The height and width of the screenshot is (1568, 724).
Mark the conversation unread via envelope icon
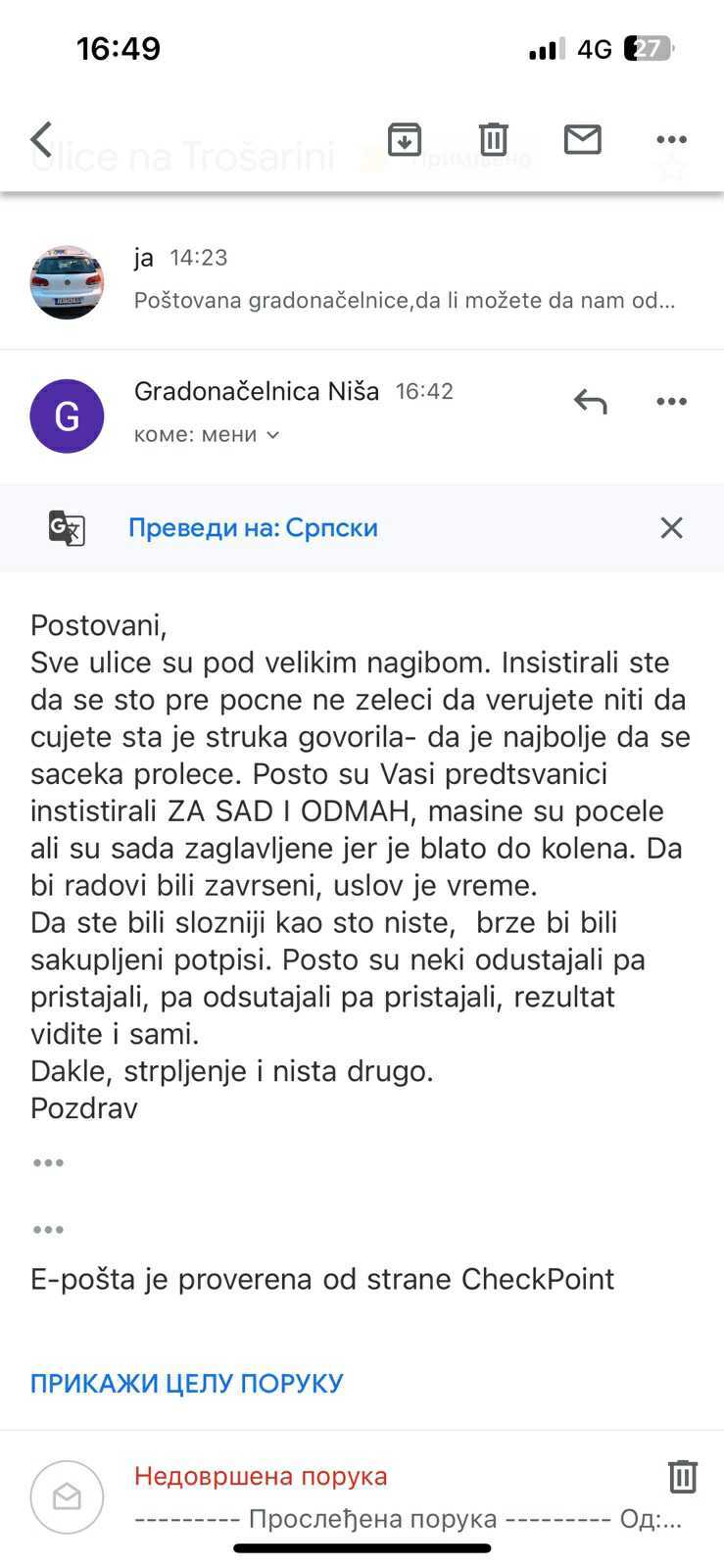pos(582,139)
